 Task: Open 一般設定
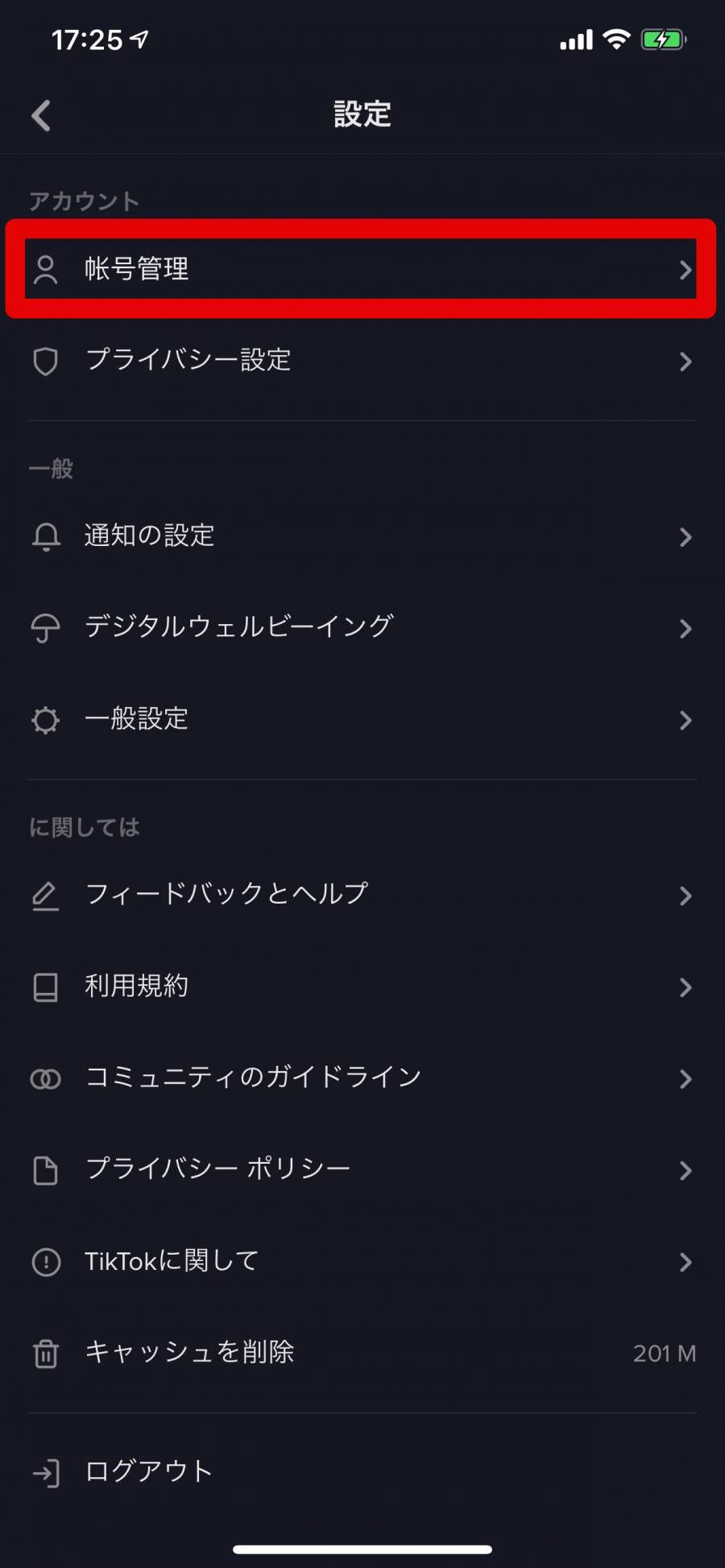(362, 719)
